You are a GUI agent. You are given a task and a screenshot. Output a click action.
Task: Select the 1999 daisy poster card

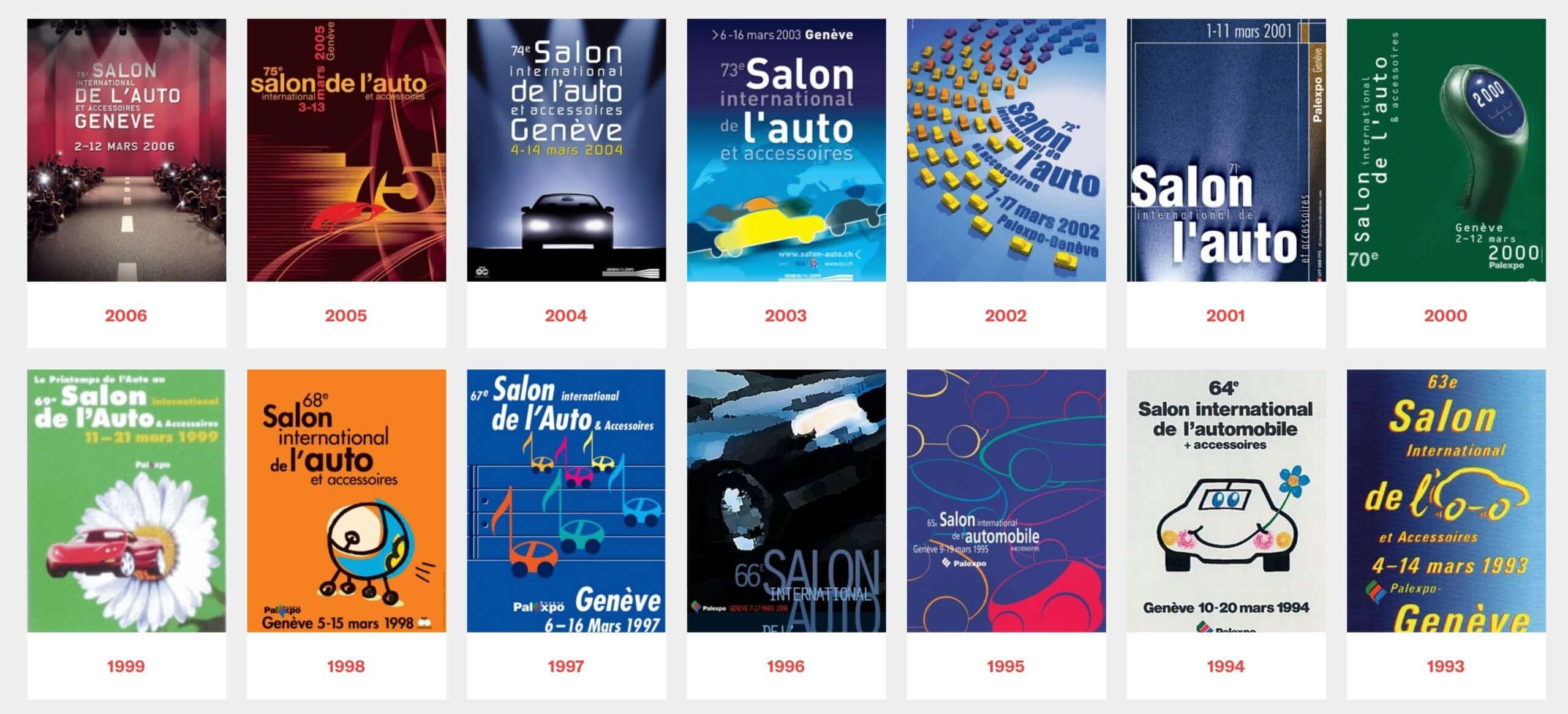click(126, 500)
